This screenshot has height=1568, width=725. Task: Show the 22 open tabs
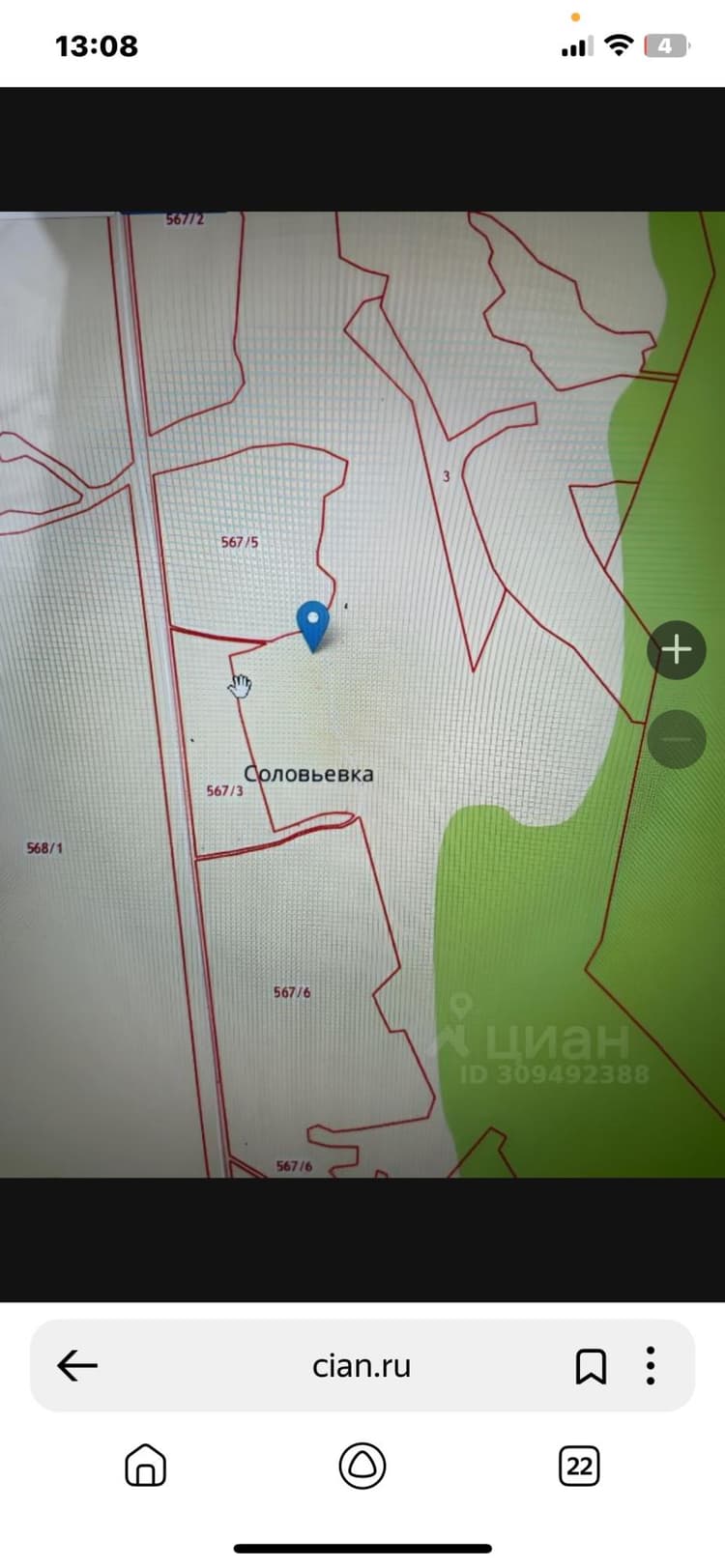[x=579, y=1466]
